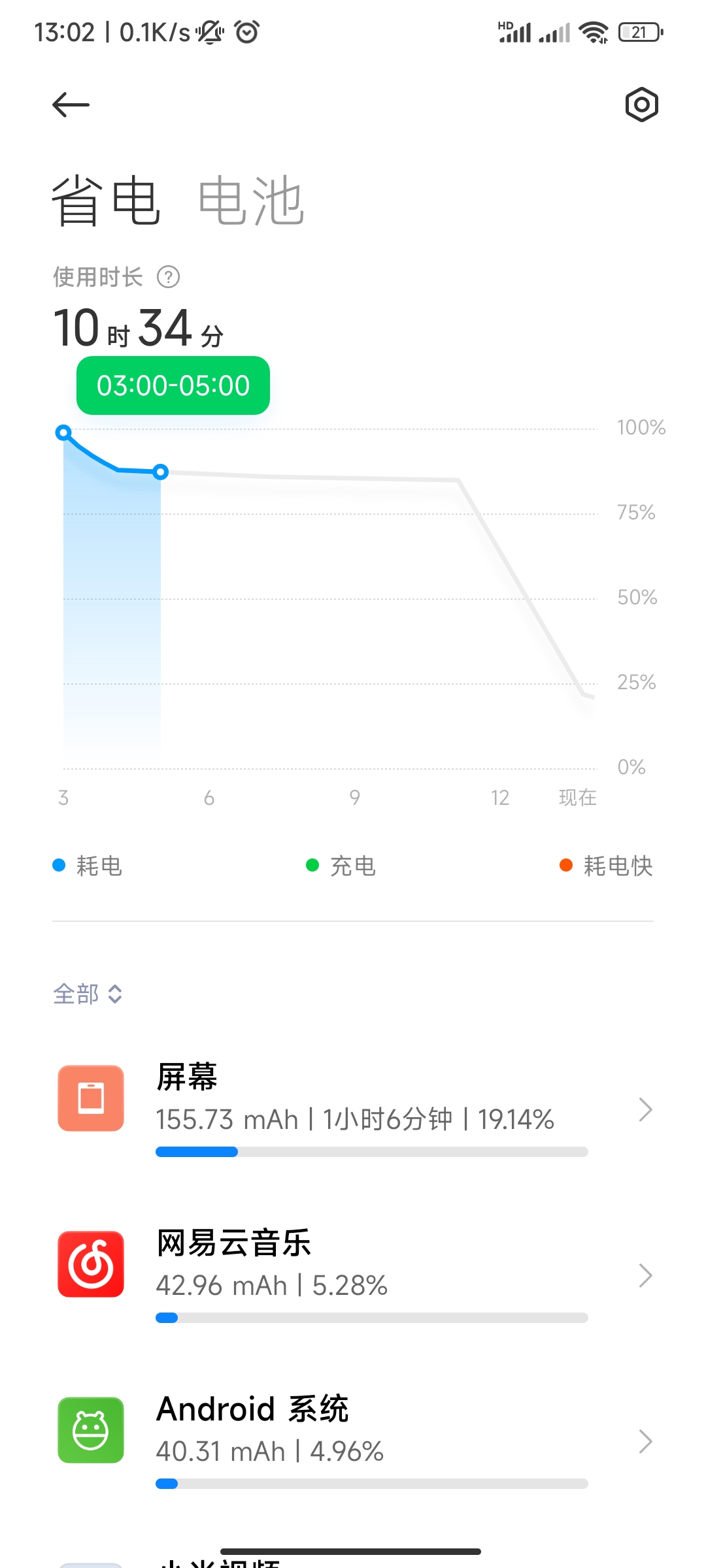Open battery settings via hexagon gear icon
Screen dimensions: 706x1568
pos(641,105)
